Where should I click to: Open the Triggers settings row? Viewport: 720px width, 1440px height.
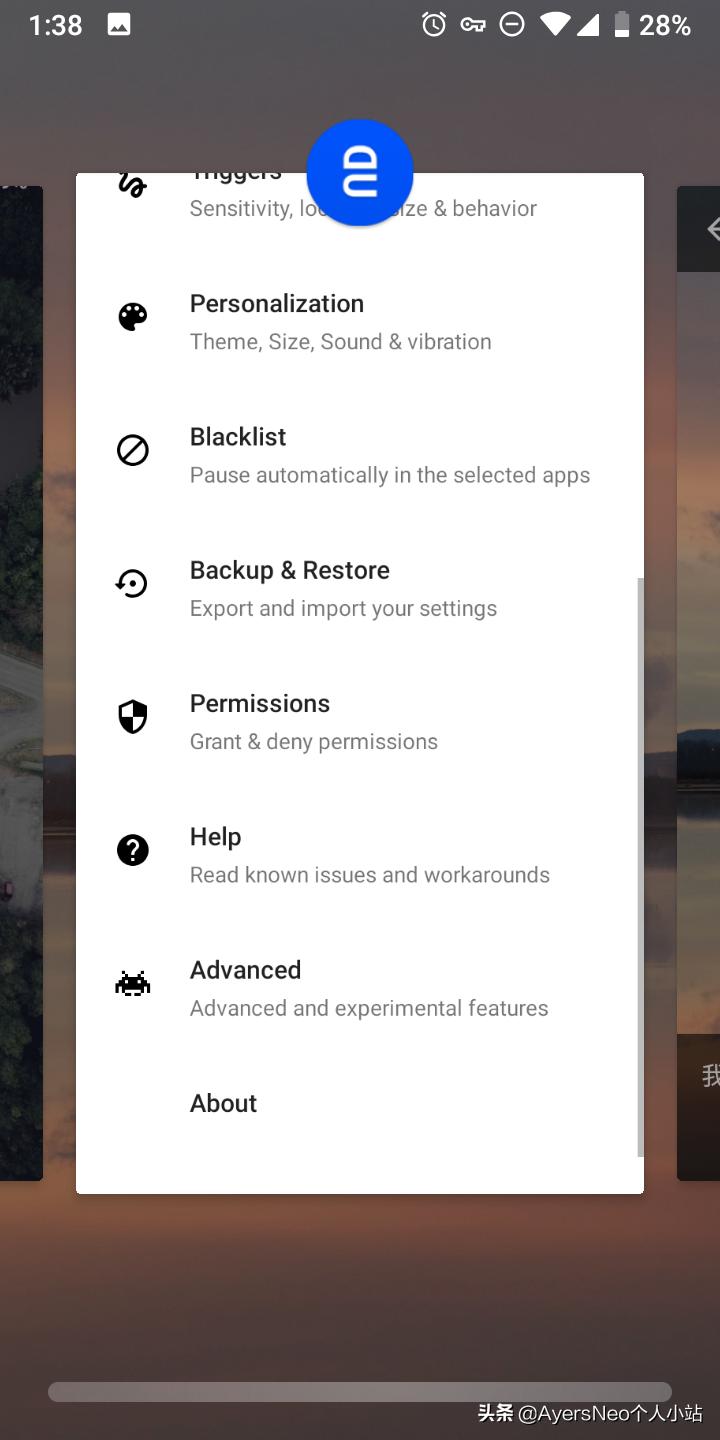pos(500,203)
